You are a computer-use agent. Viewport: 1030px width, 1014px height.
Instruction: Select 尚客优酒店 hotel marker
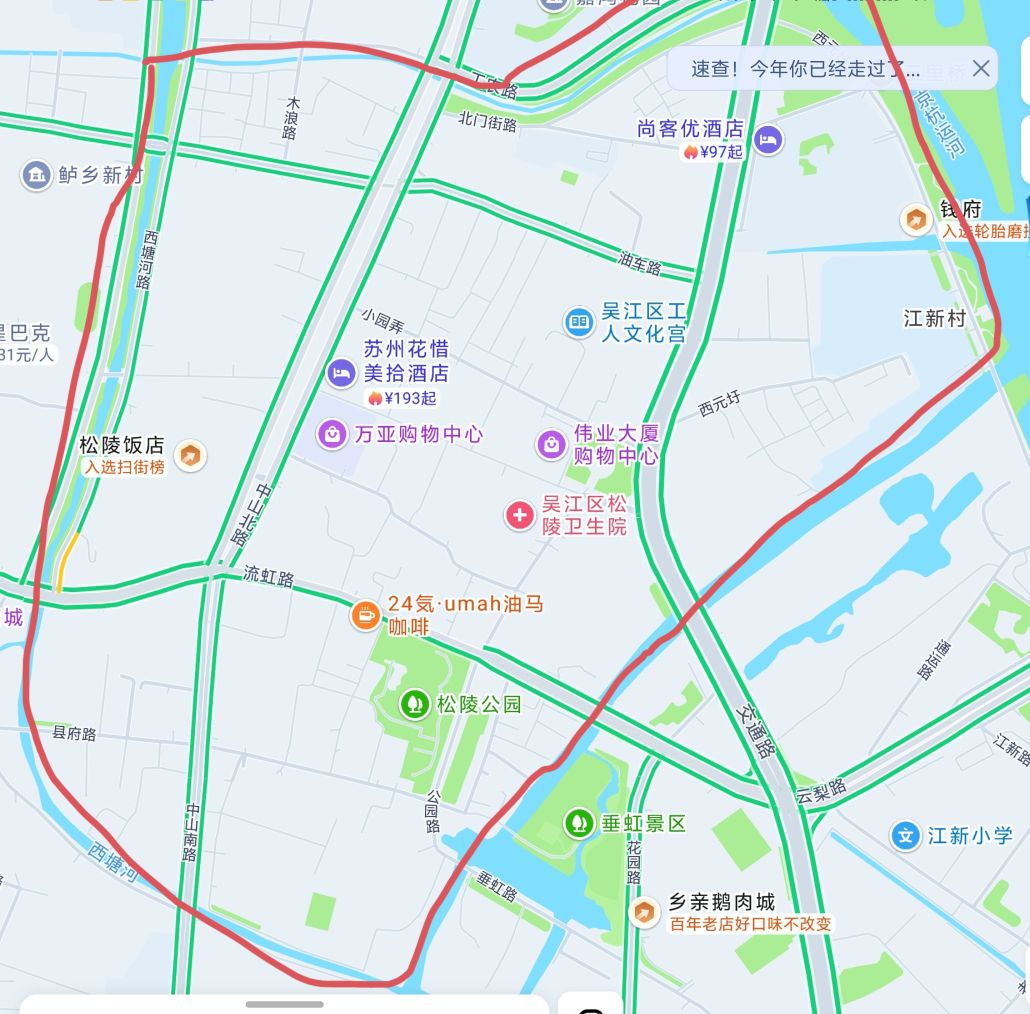pos(767,139)
